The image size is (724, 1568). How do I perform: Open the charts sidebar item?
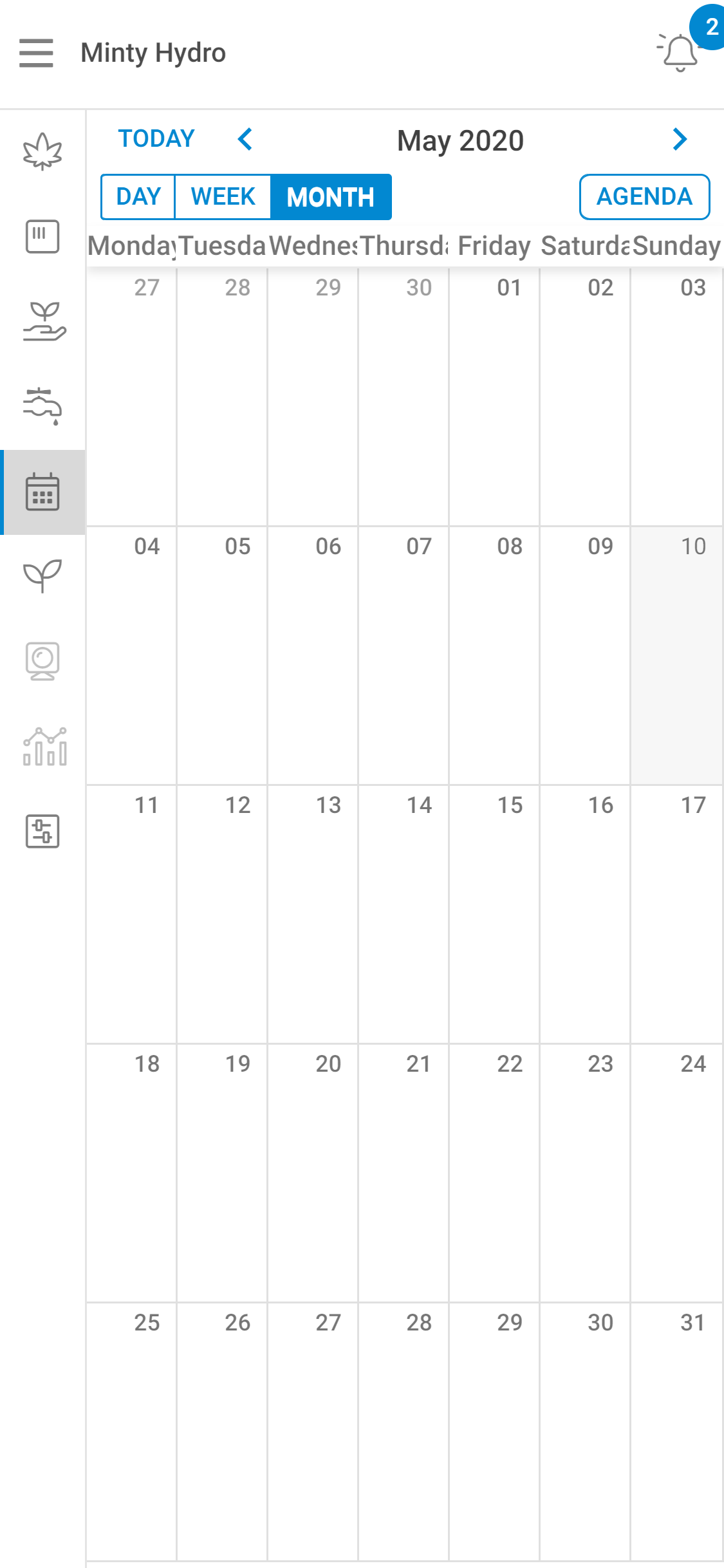pos(42,747)
